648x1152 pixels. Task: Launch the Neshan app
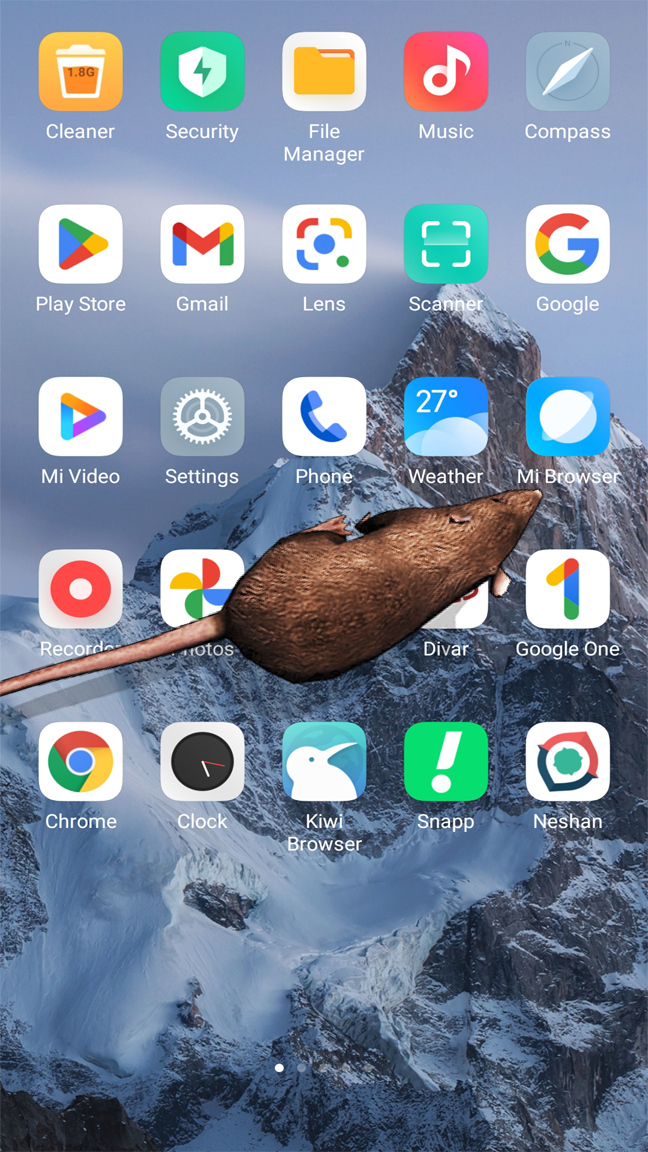568,762
